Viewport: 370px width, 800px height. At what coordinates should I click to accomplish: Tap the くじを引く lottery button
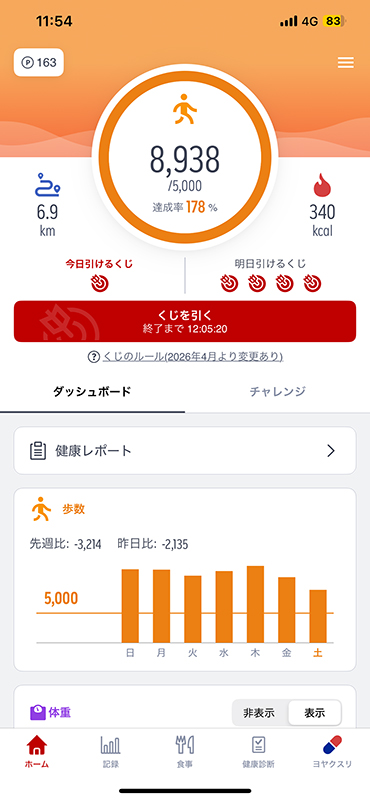tap(185, 321)
